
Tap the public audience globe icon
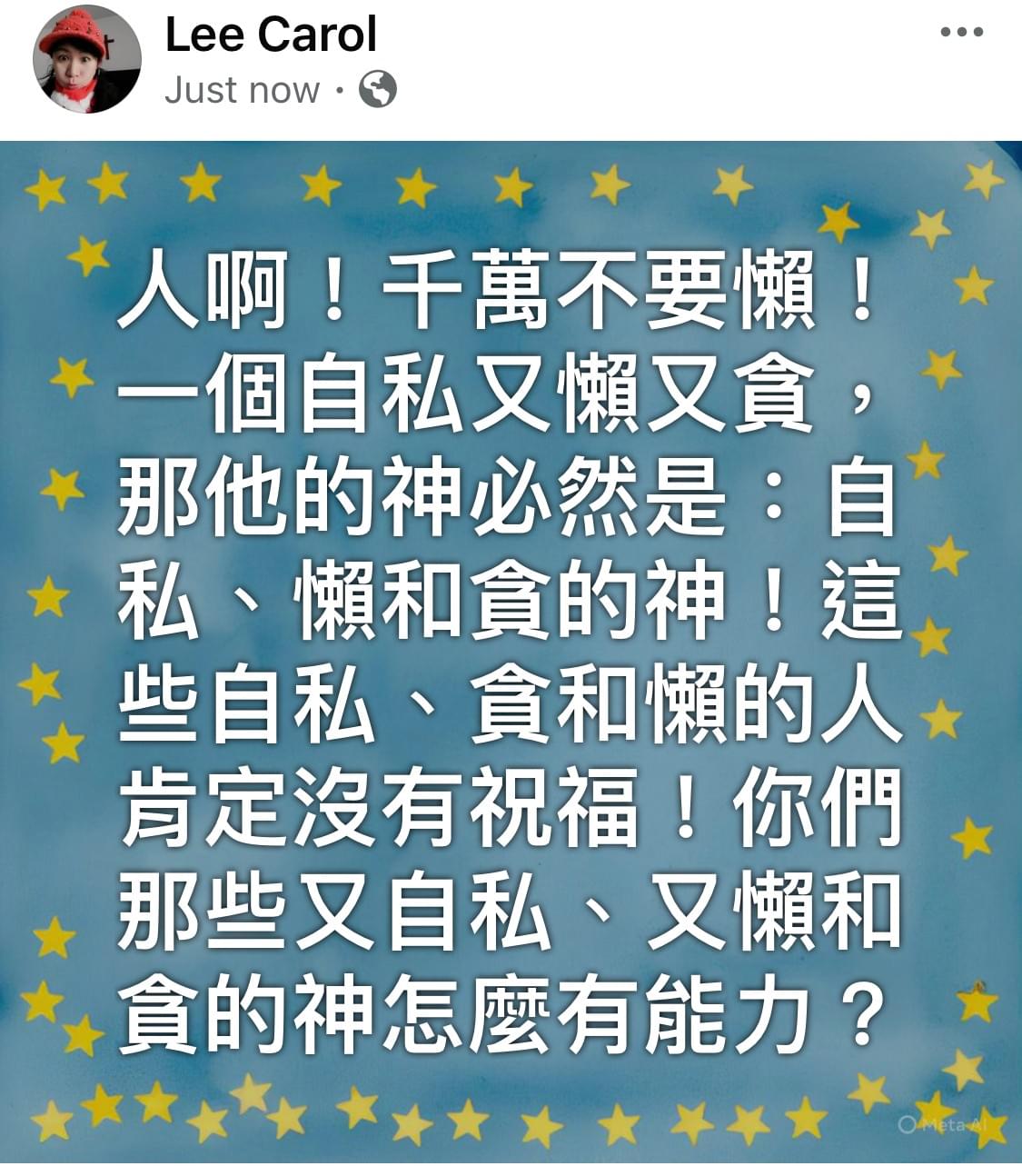tap(378, 89)
